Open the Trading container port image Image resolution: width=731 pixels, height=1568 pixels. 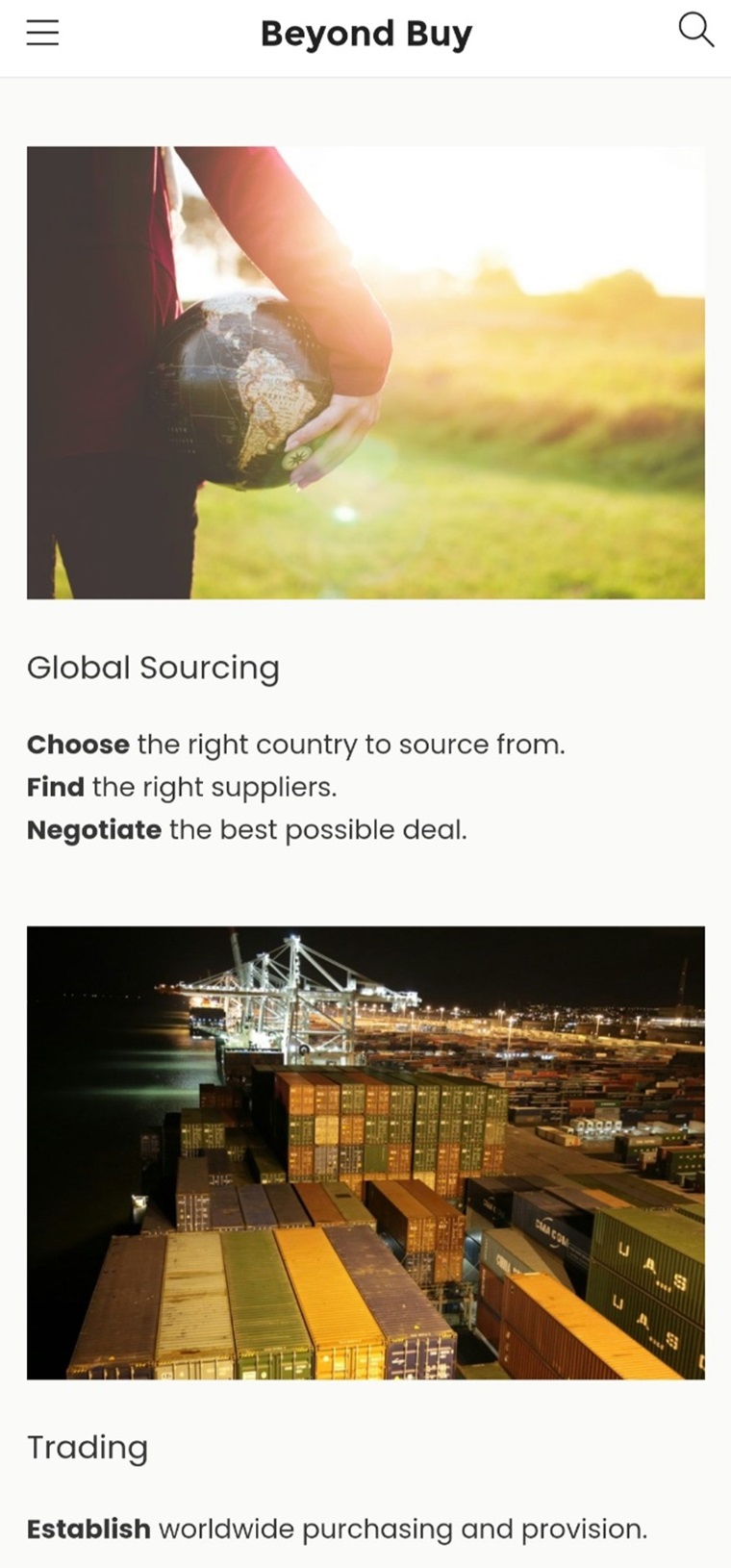point(365,1152)
